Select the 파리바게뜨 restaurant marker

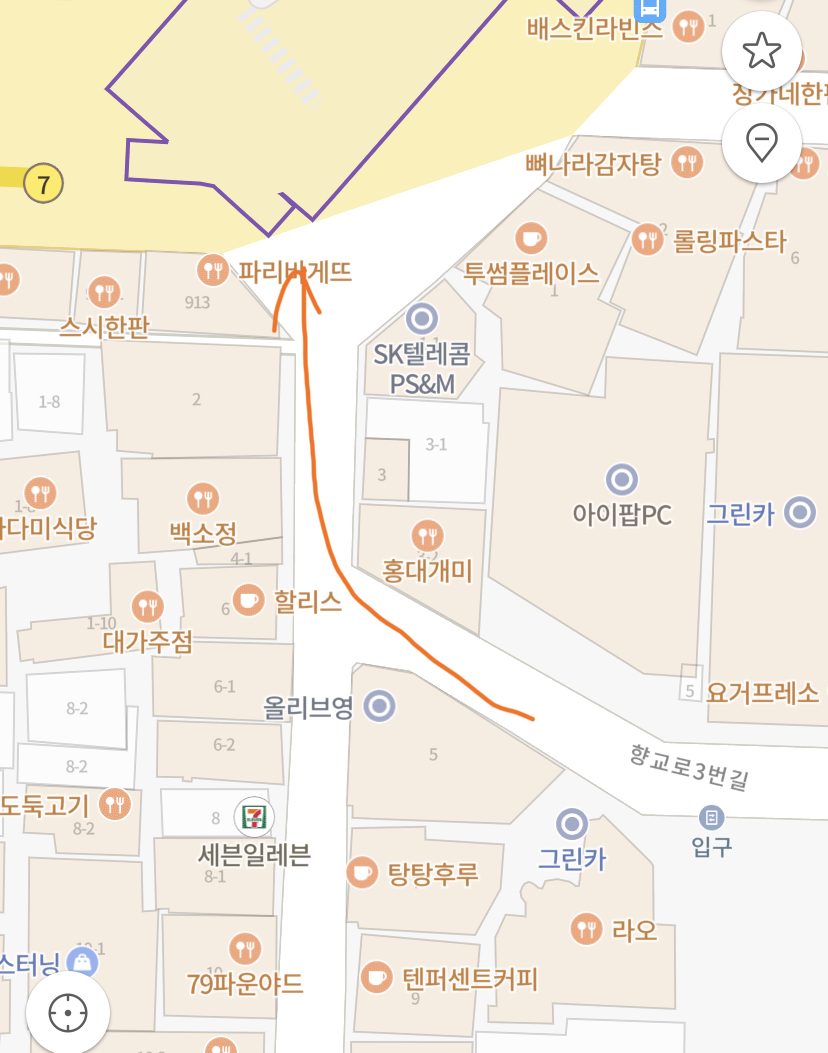[213, 268]
